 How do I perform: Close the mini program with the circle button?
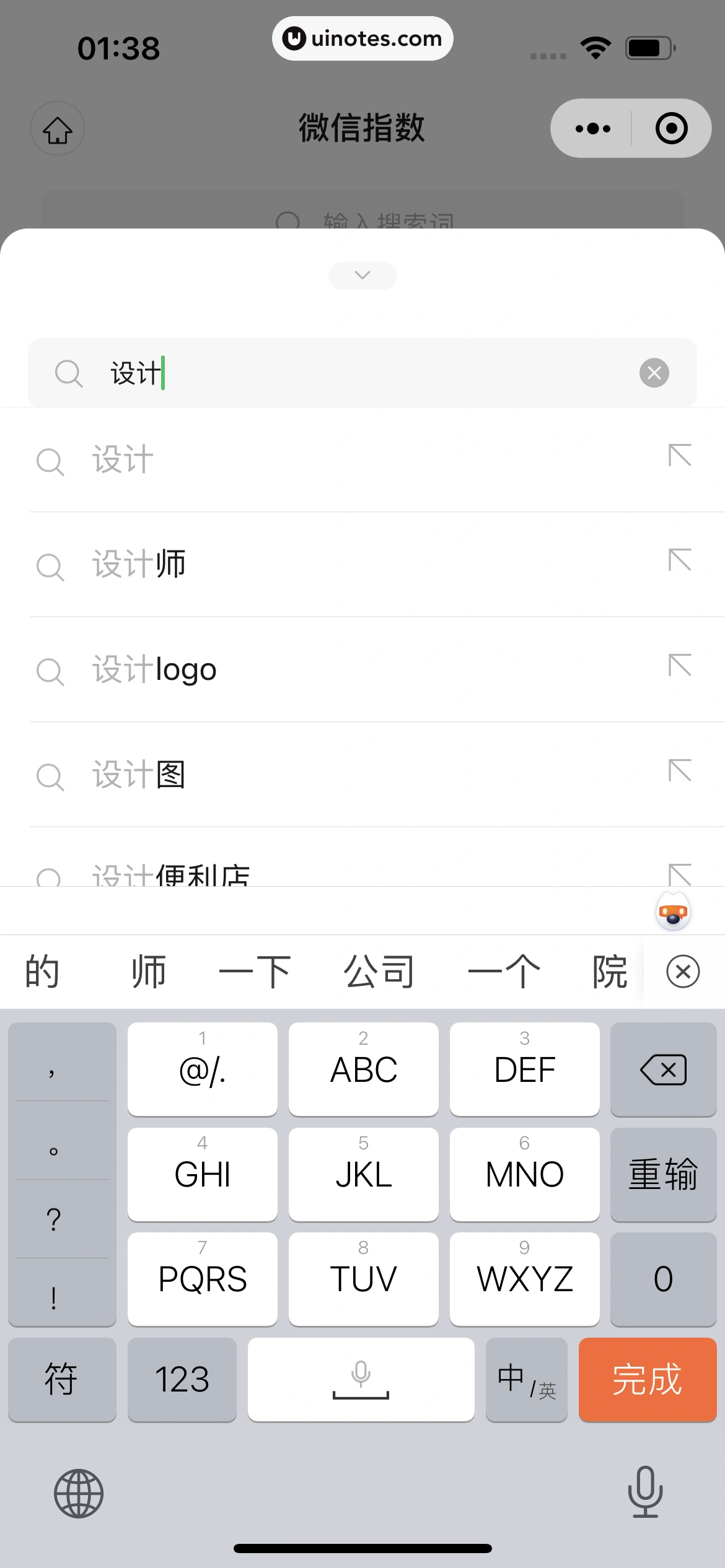point(671,129)
